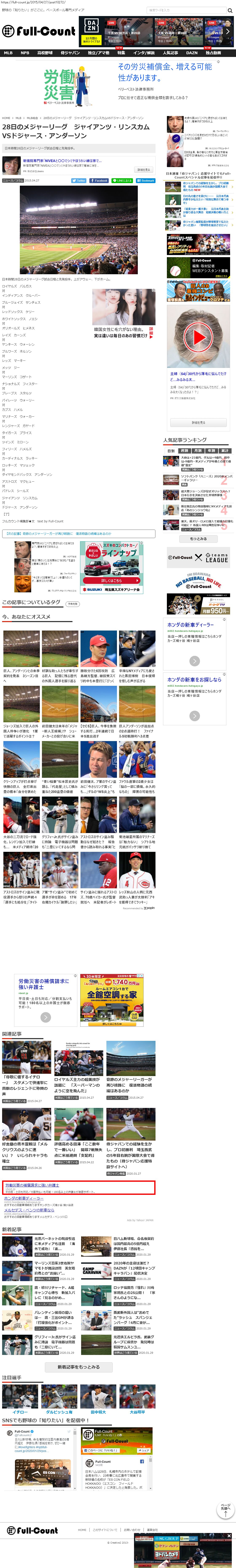Switch to the NPB section
236x1568 pixels.
[x=25, y=53]
